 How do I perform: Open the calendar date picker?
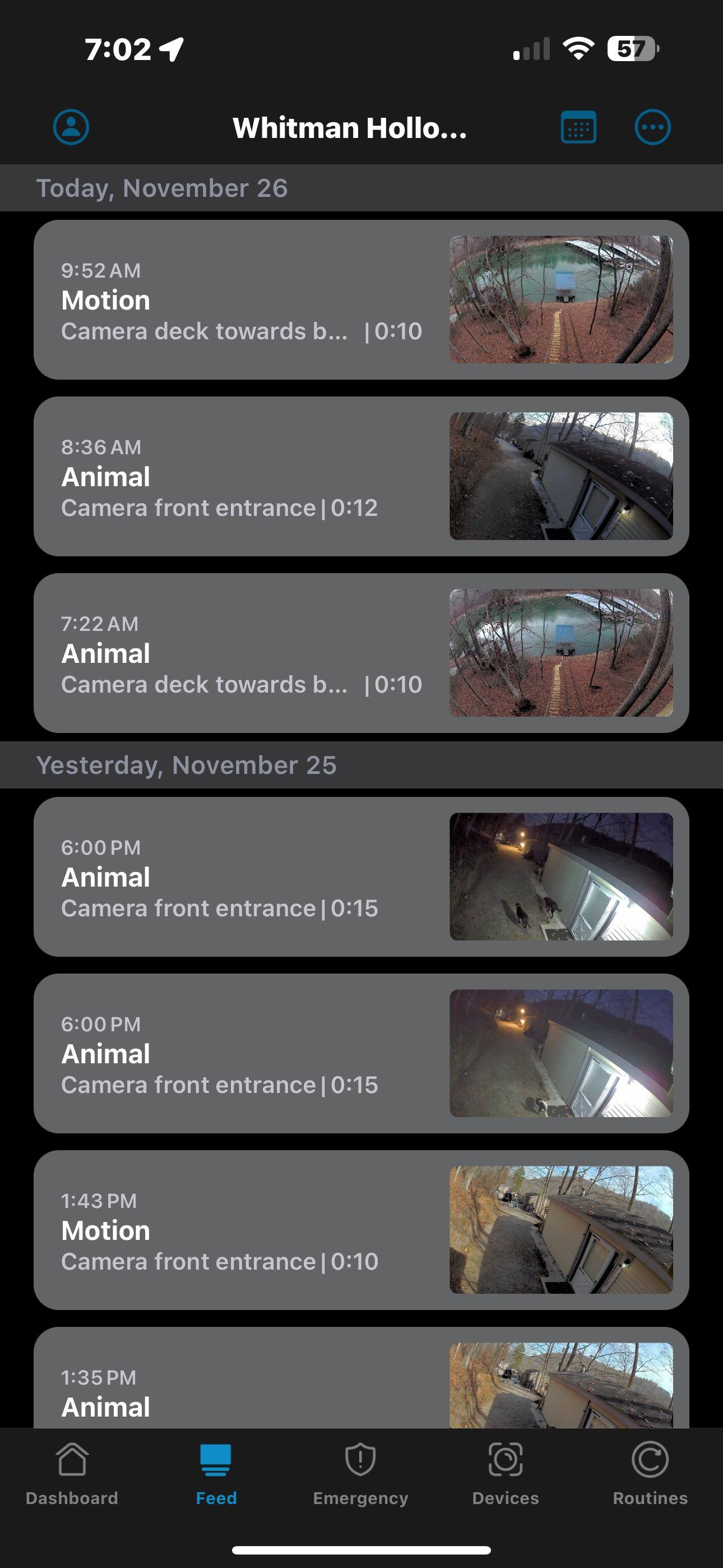[x=578, y=127]
